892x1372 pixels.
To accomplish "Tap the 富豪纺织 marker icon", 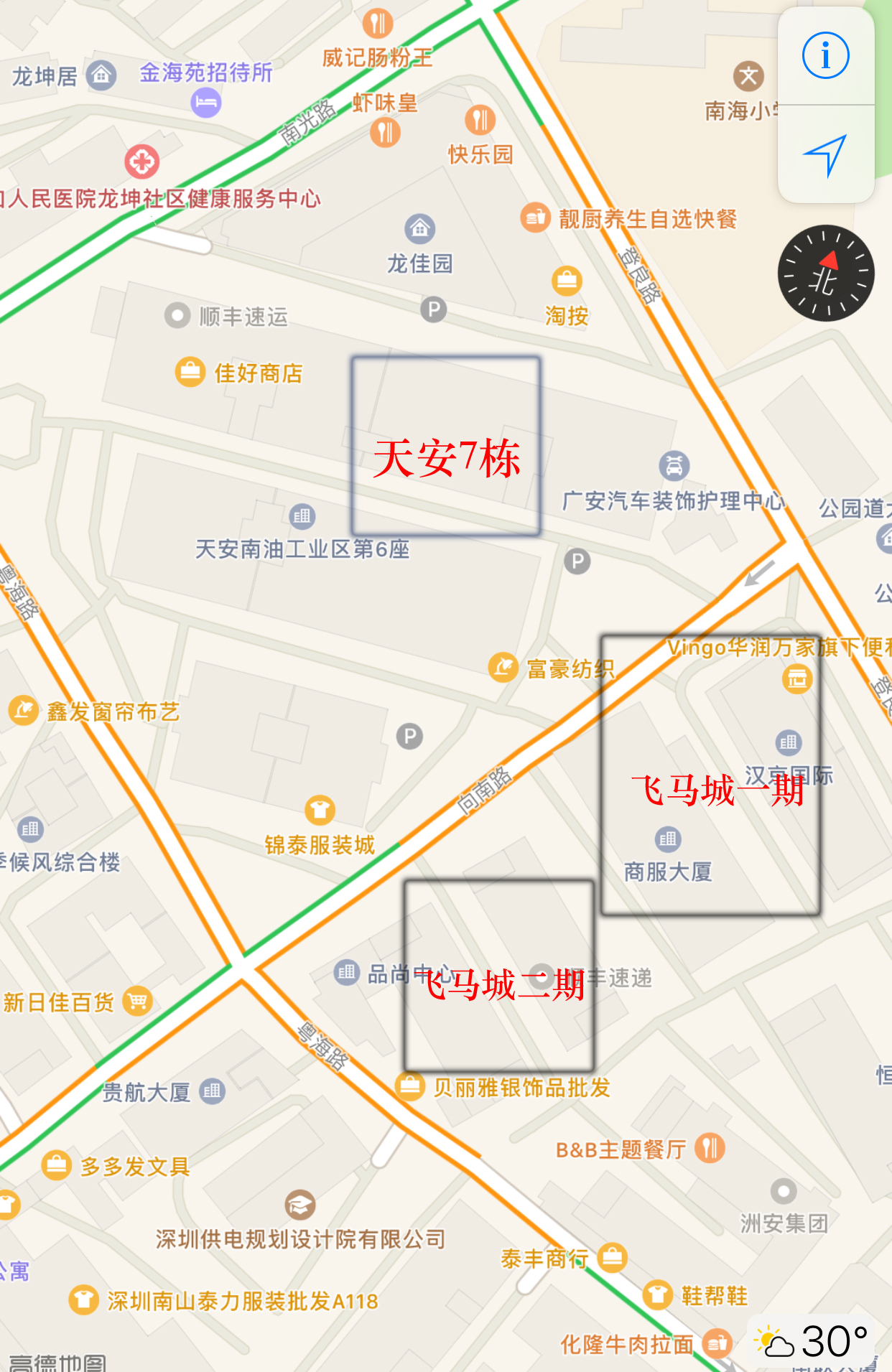I will click(x=502, y=665).
